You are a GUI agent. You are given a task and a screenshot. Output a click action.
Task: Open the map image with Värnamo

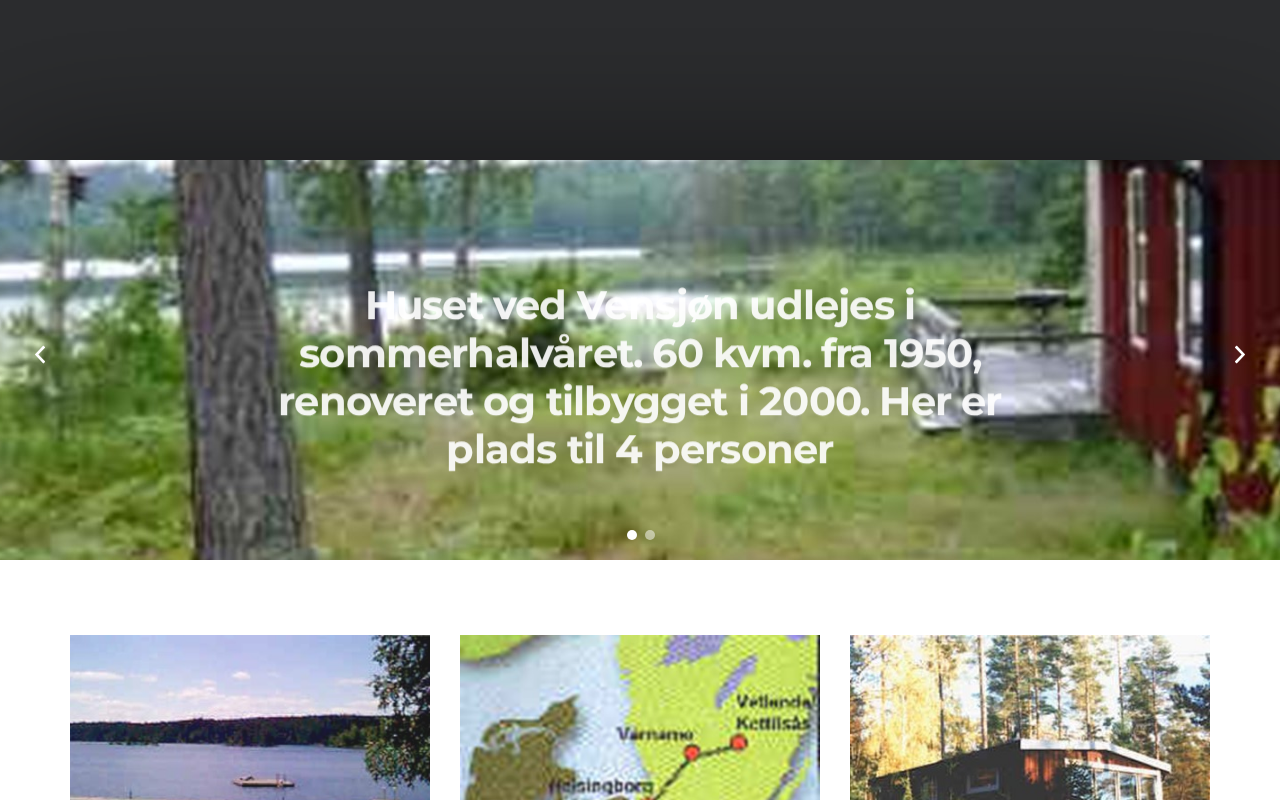(x=640, y=717)
